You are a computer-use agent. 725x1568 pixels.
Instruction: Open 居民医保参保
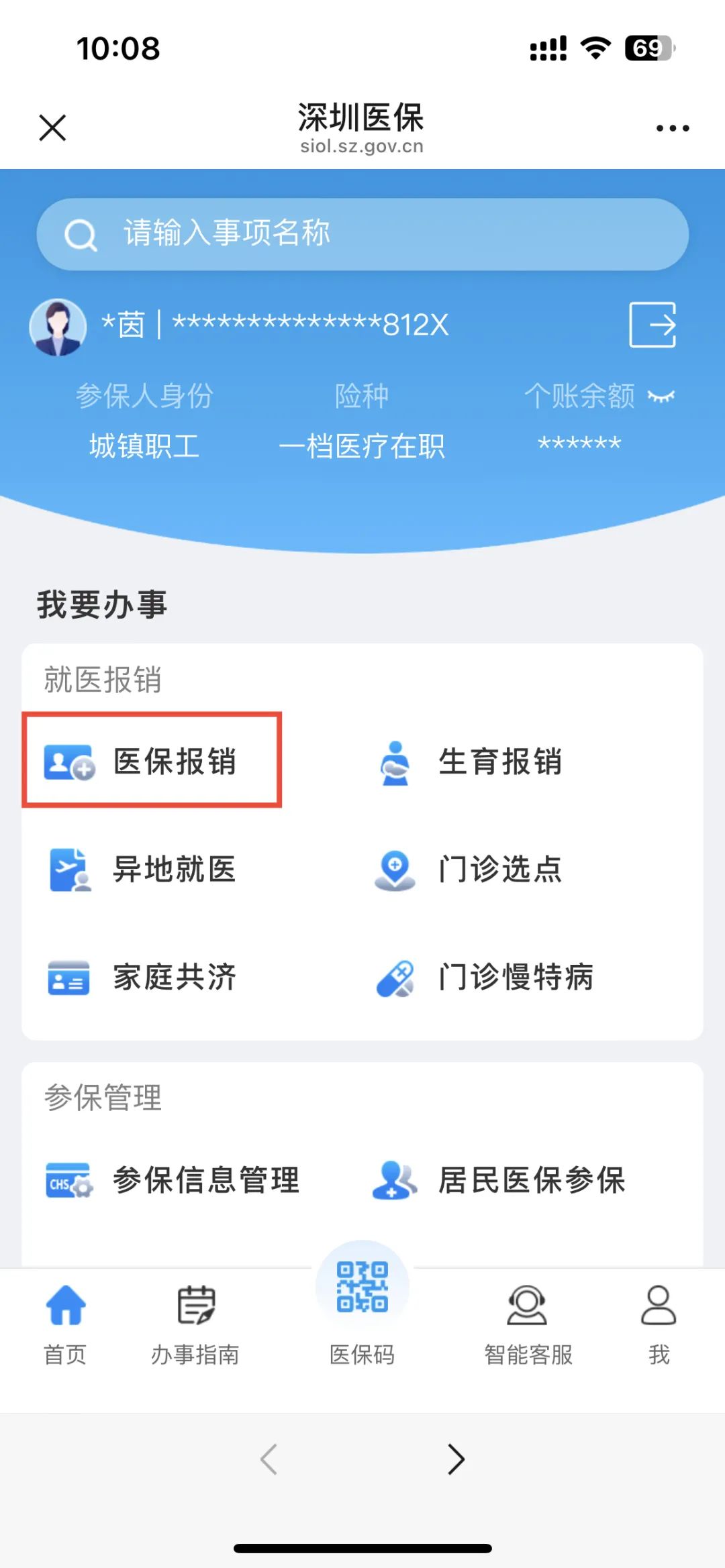pos(499,1180)
